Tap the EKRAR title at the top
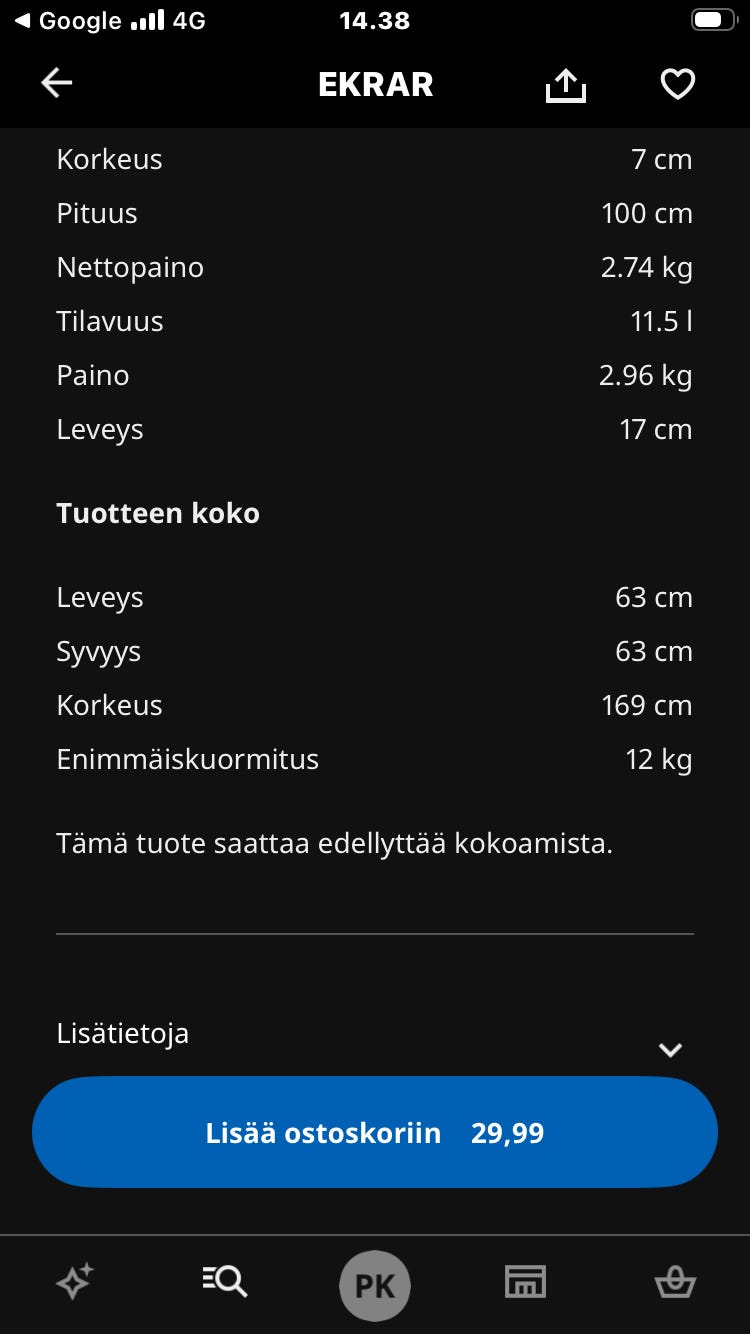This screenshot has height=1334, width=750. pyautogui.click(x=375, y=84)
